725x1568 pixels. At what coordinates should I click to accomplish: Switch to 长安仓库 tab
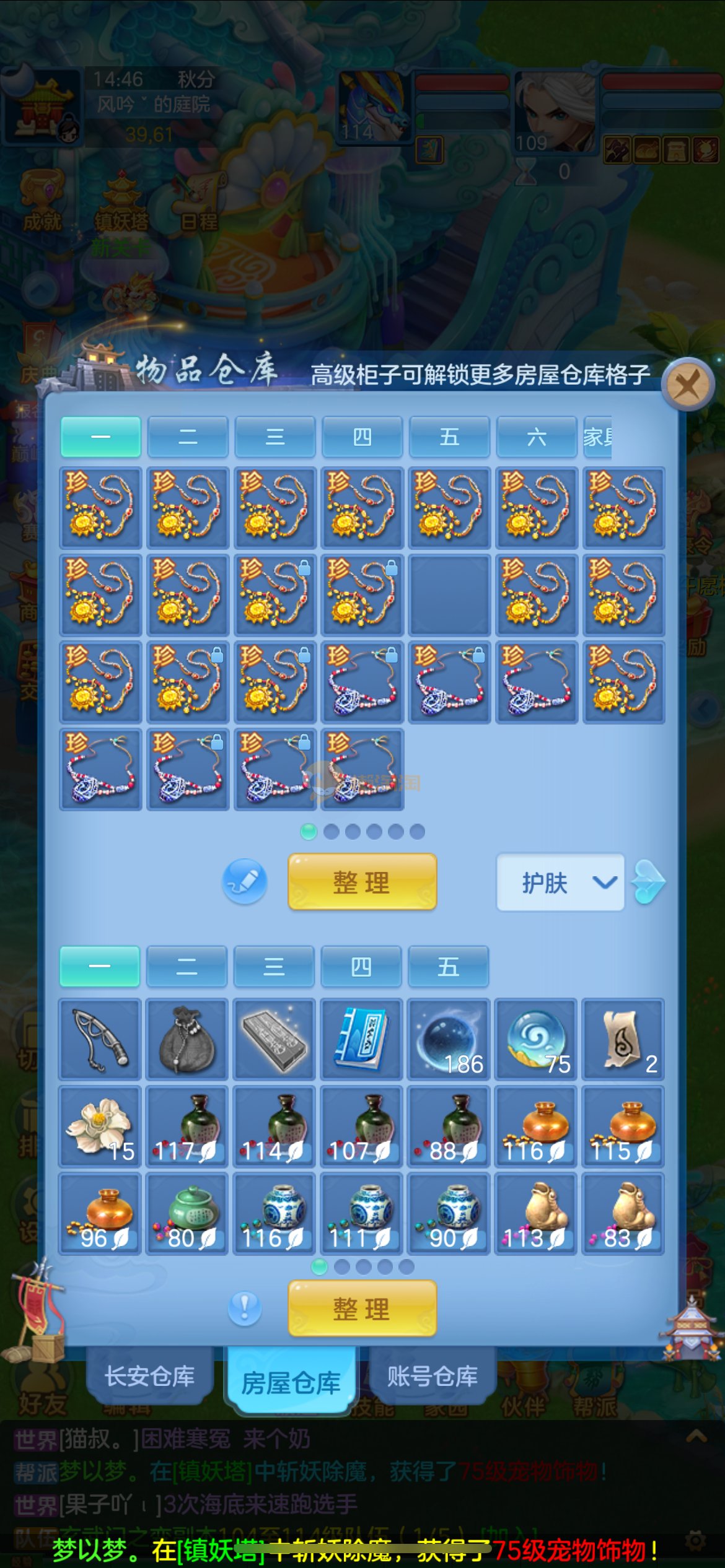tap(149, 1376)
